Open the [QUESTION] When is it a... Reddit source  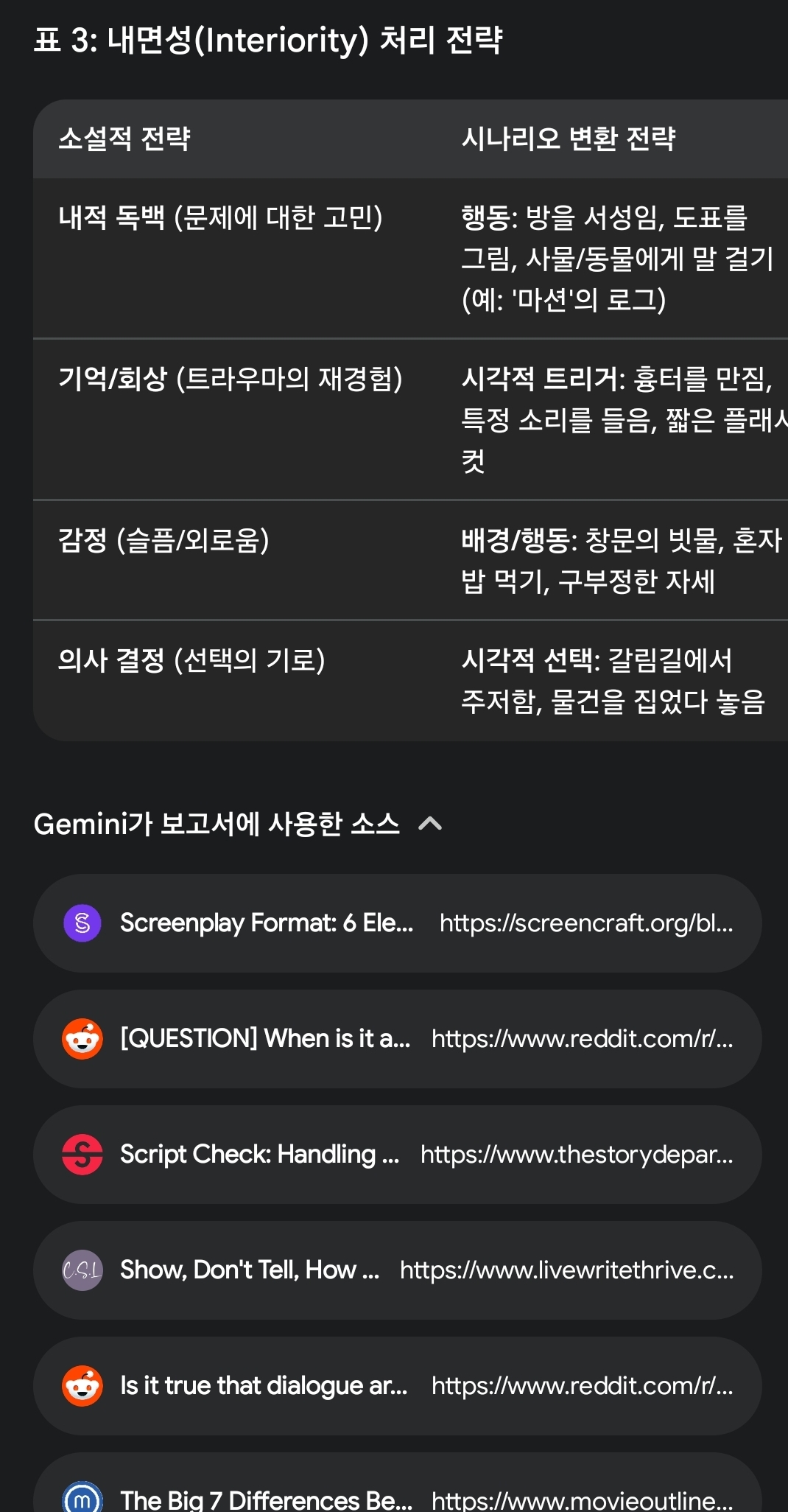398,1039
